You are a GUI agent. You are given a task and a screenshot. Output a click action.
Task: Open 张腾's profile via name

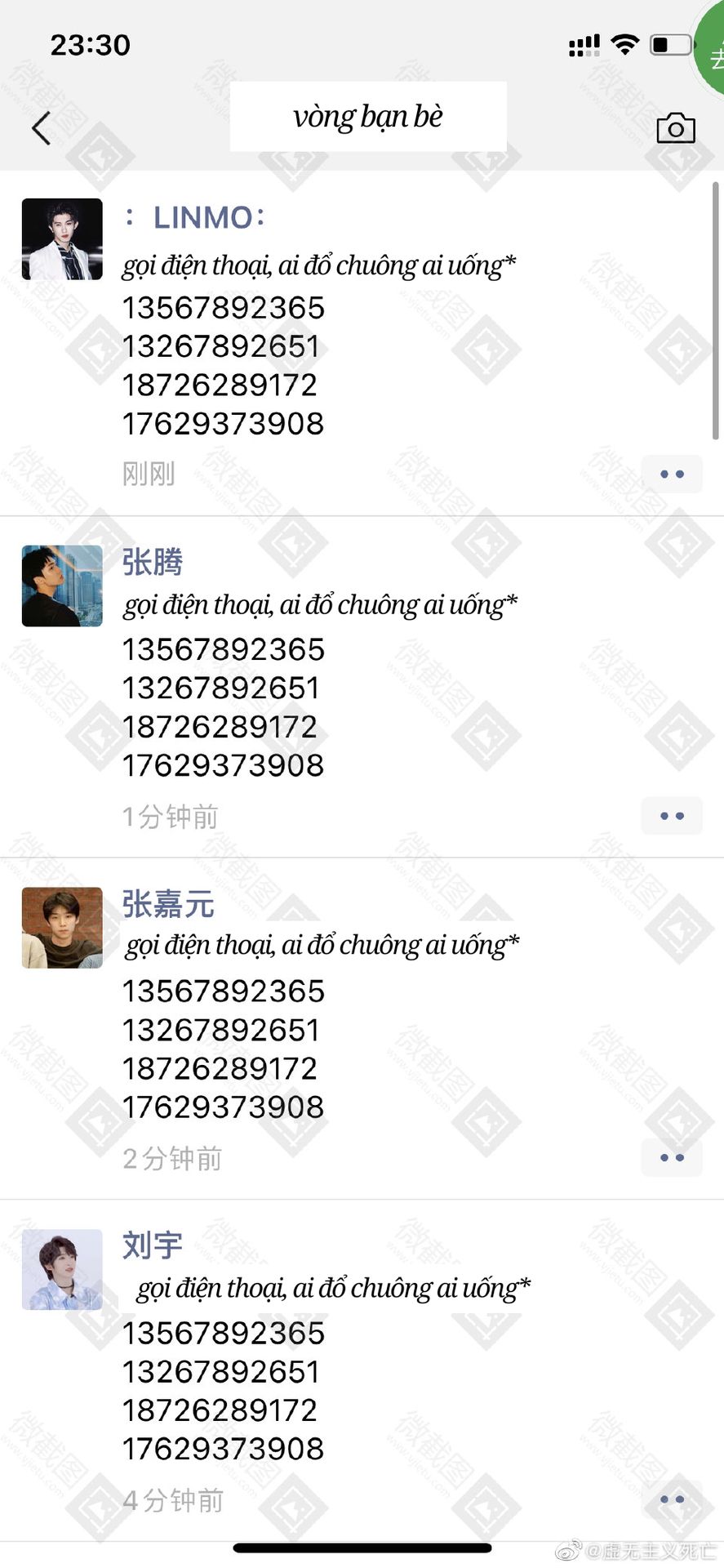click(x=153, y=562)
